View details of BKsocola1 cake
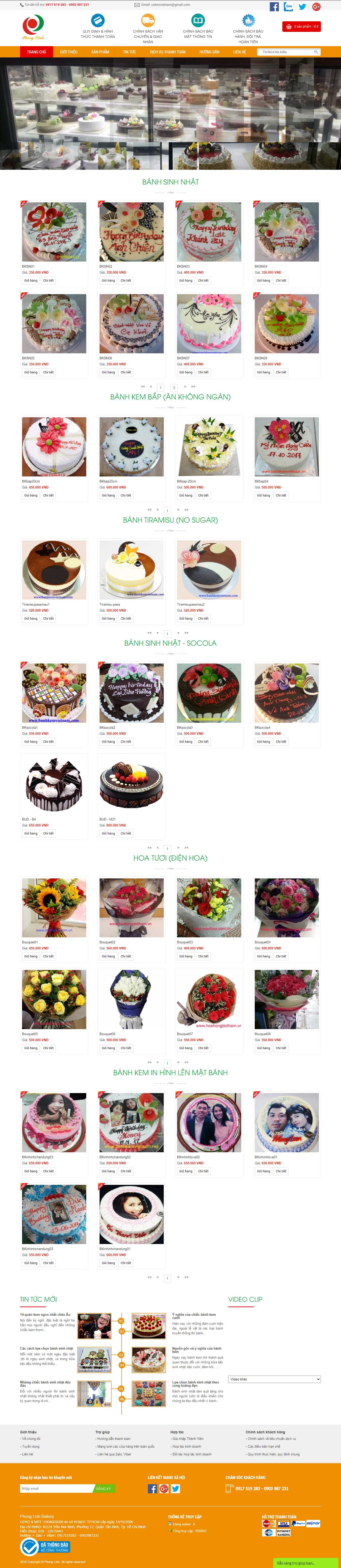Viewport: 341px width, 1568px height. [48, 741]
